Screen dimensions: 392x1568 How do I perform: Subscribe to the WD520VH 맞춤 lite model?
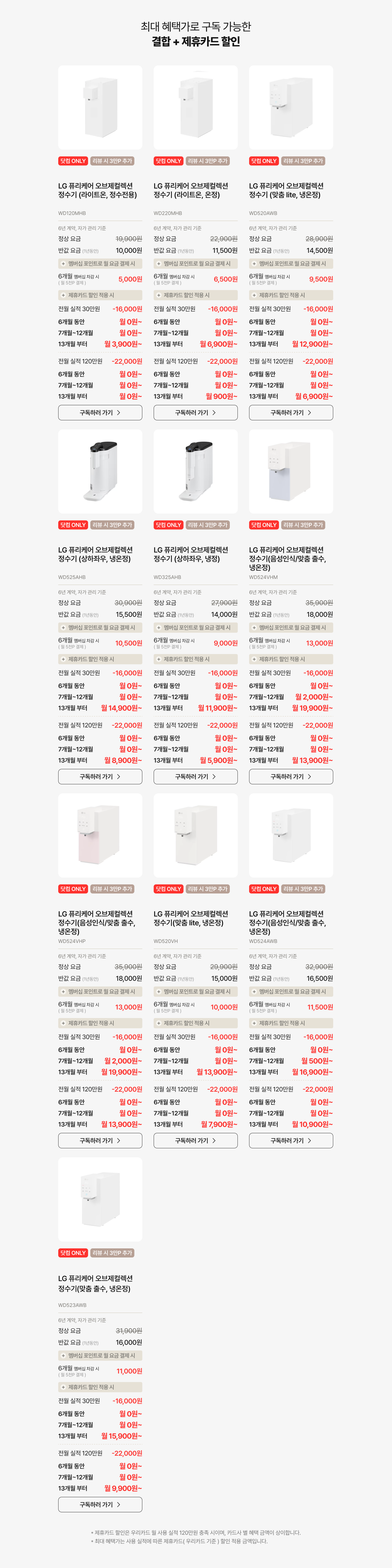pos(195,1141)
